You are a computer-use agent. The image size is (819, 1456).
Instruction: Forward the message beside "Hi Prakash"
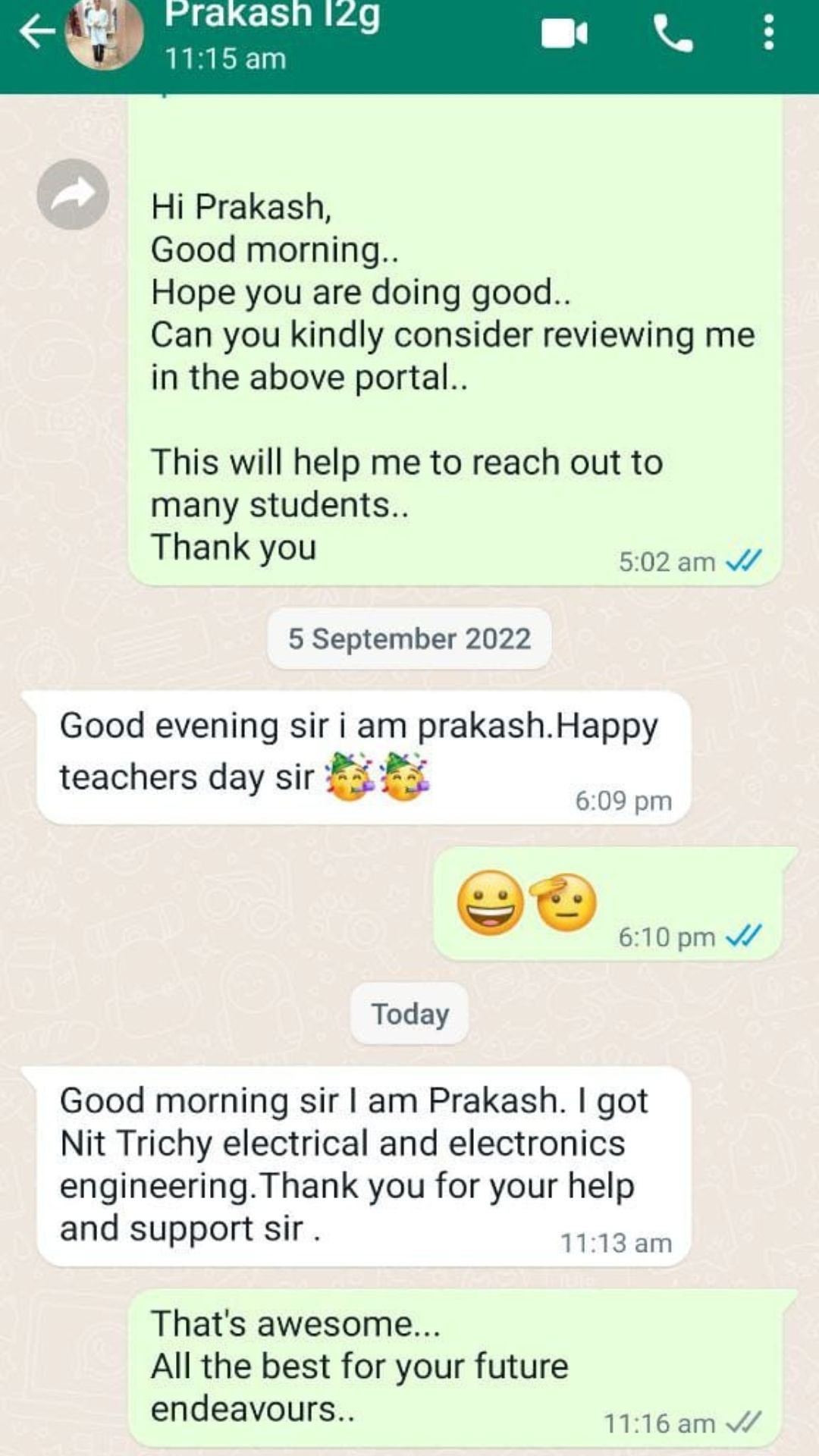73,195
